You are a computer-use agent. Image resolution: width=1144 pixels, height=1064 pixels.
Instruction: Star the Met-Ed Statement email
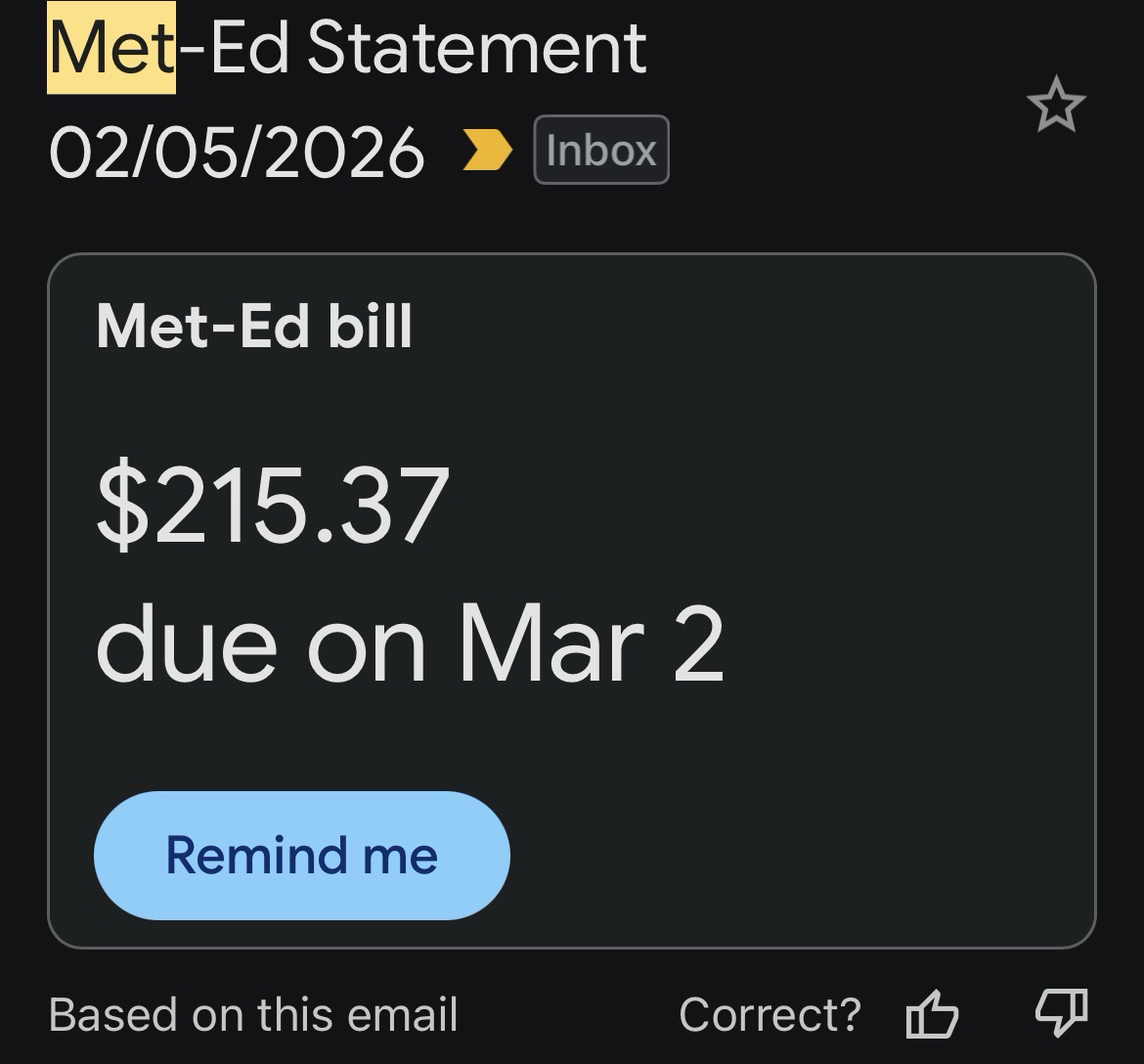(x=1056, y=108)
